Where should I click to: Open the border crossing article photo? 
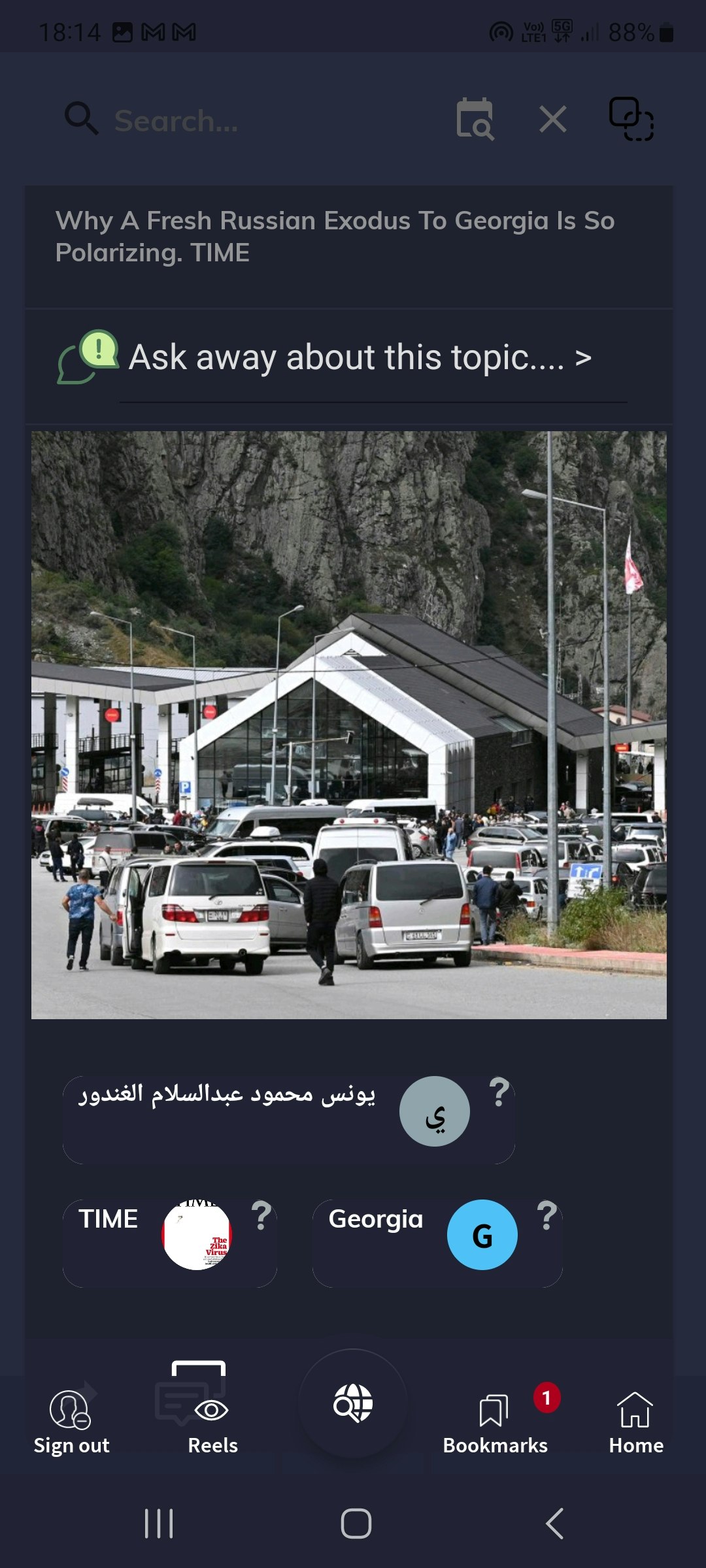(349, 724)
